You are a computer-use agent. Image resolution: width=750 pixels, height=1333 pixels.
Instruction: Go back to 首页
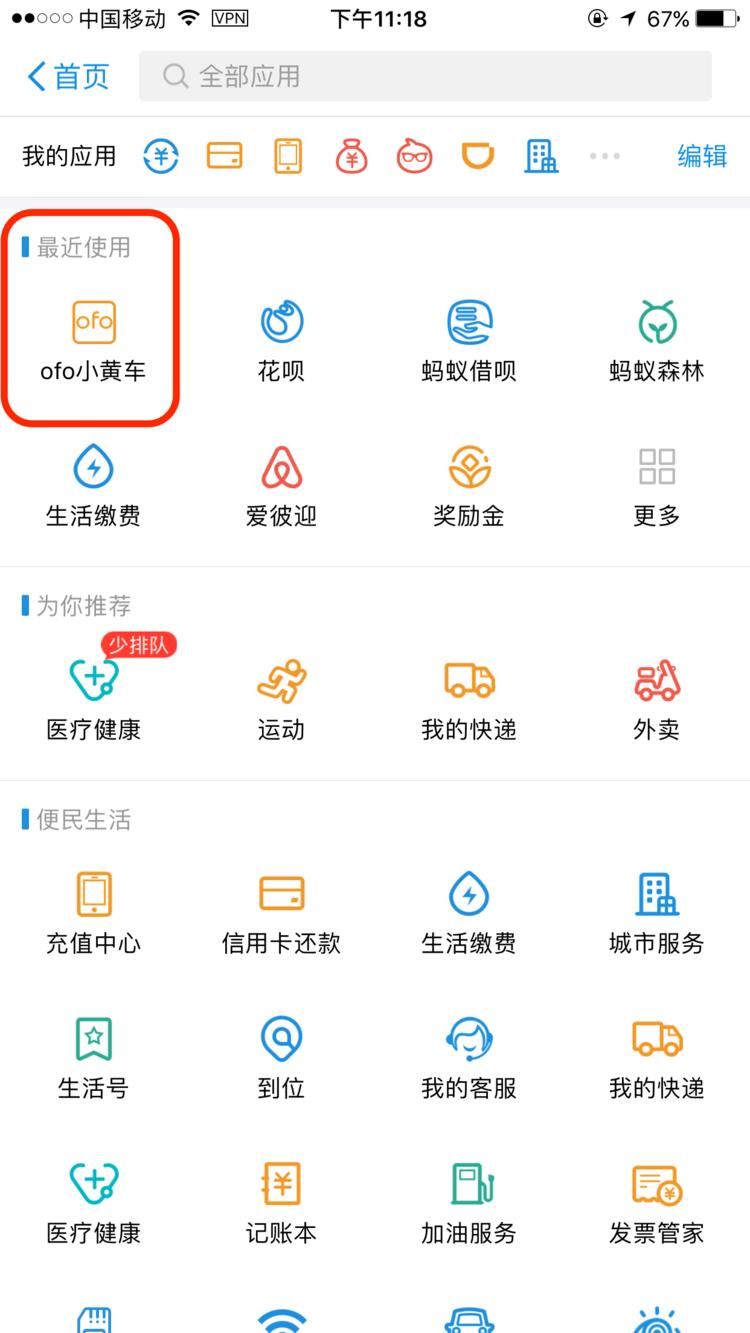coord(68,76)
